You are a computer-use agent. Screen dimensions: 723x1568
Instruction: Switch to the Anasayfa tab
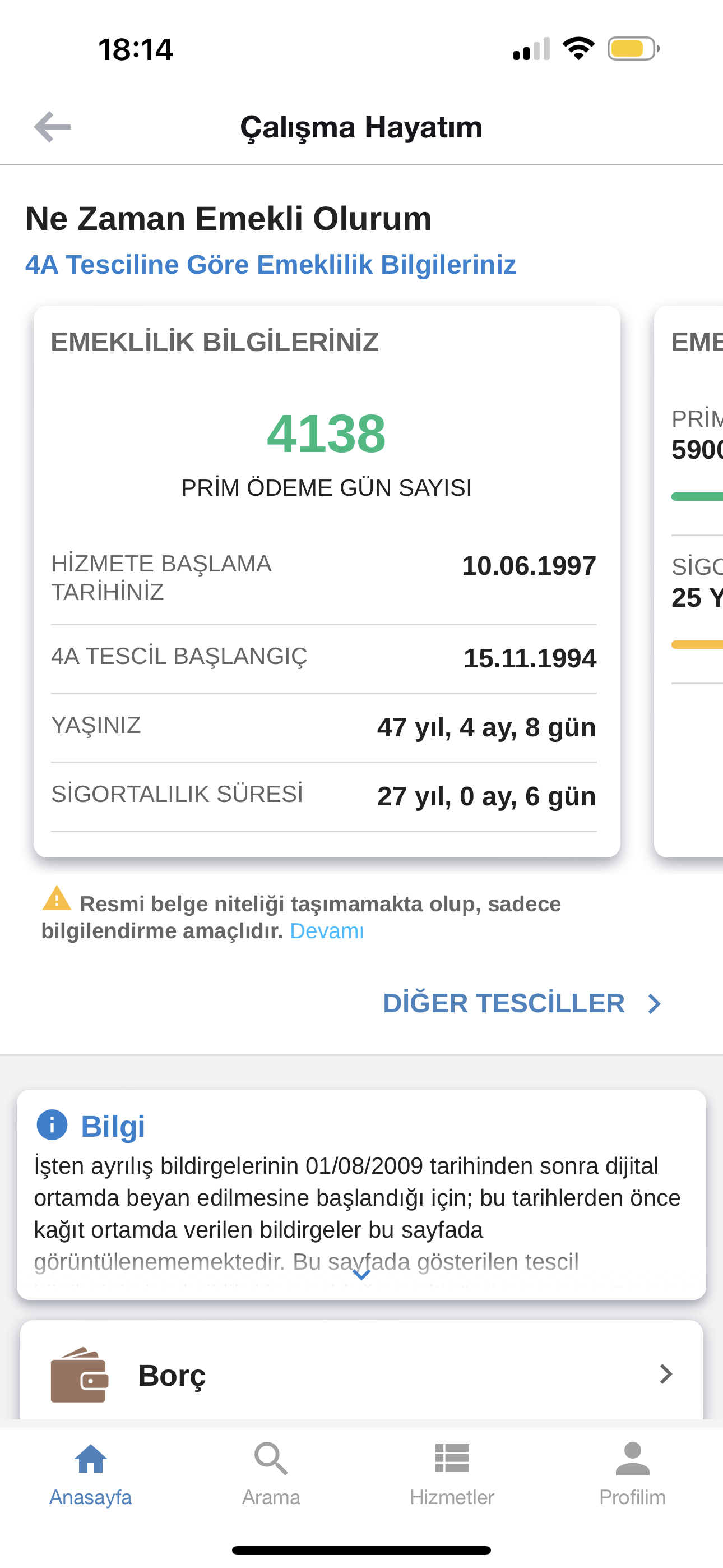(x=91, y=1475)
